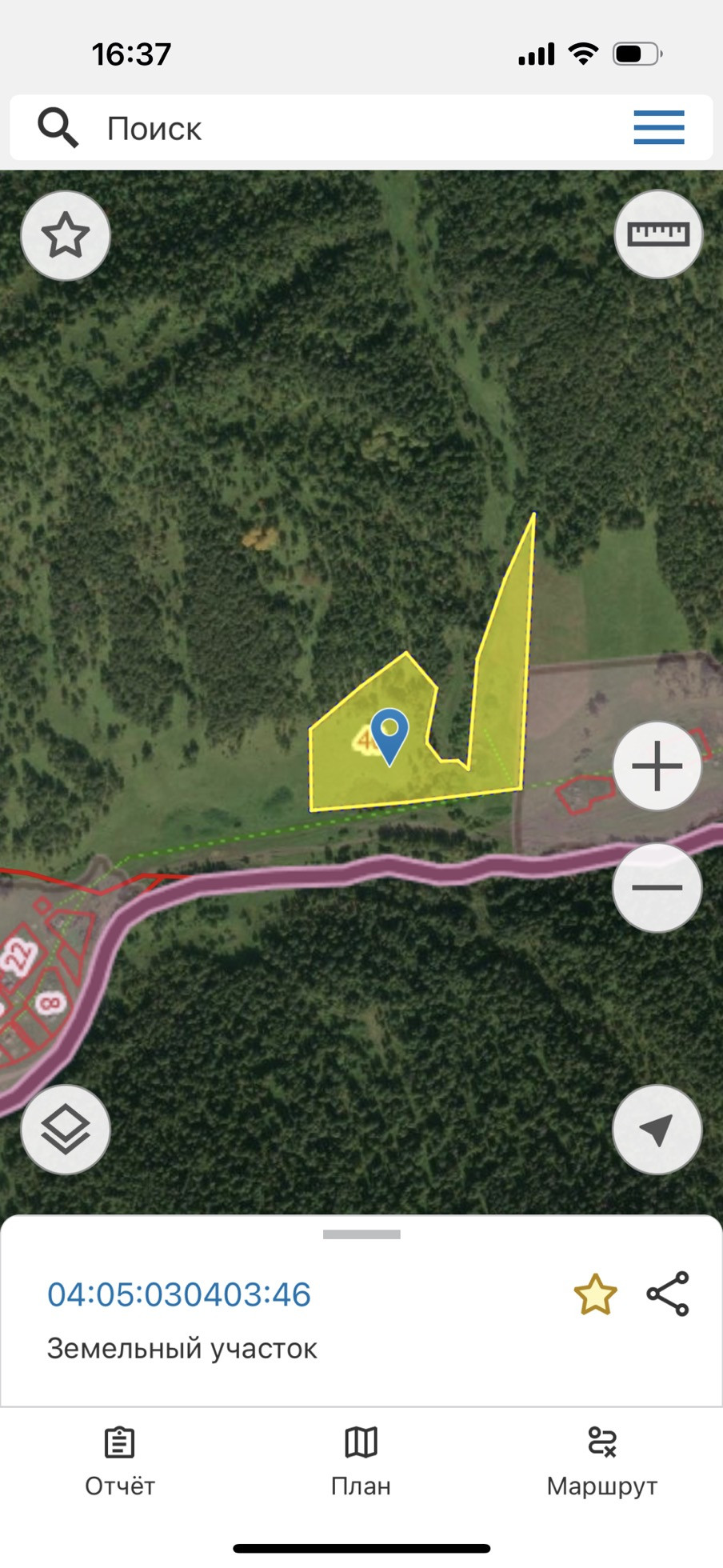Zoom in on the map
Screen dimensions: 723x1568
click(x=657, y=766)
